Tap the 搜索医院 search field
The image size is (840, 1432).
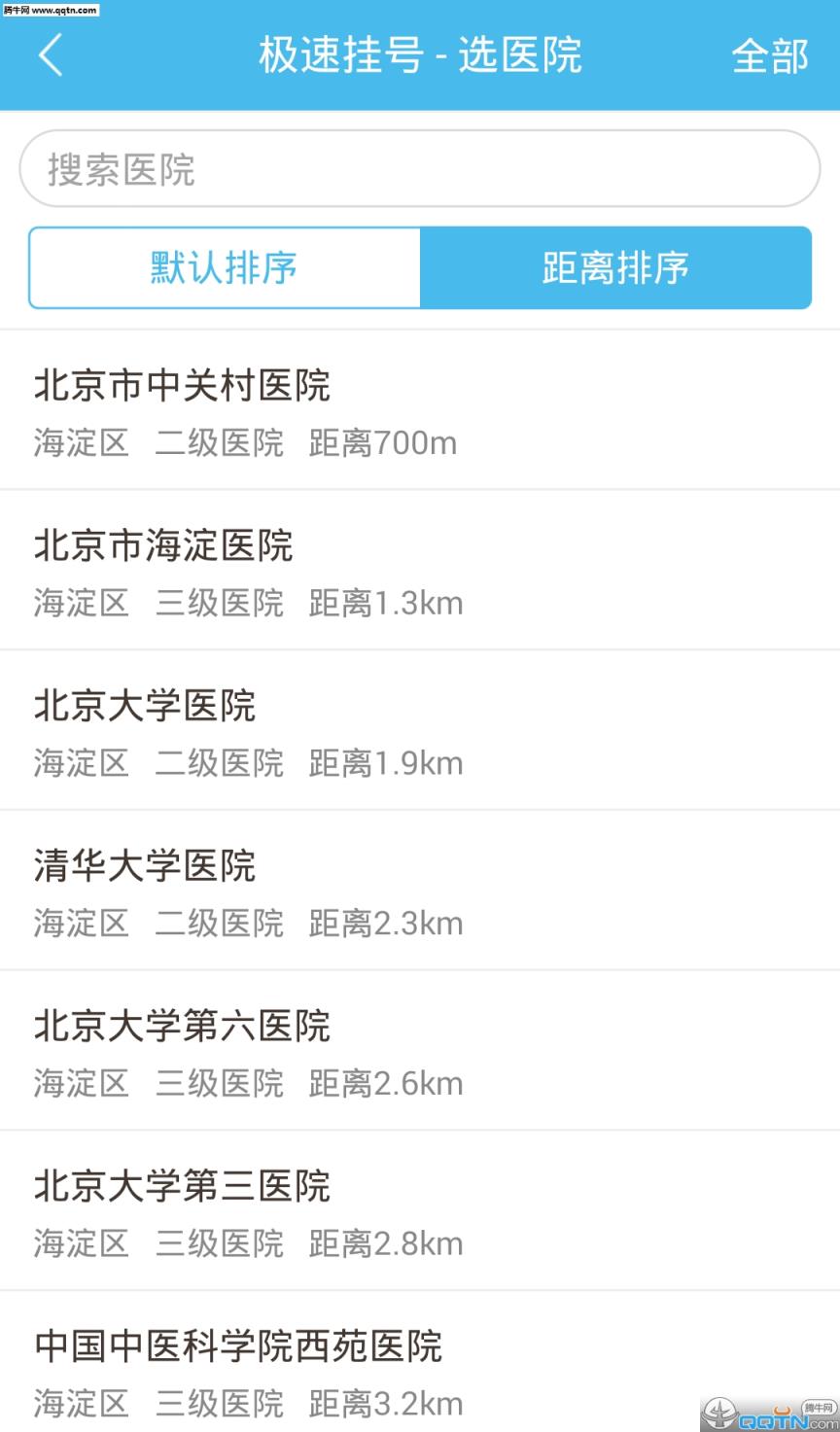[x=420, y=168]
